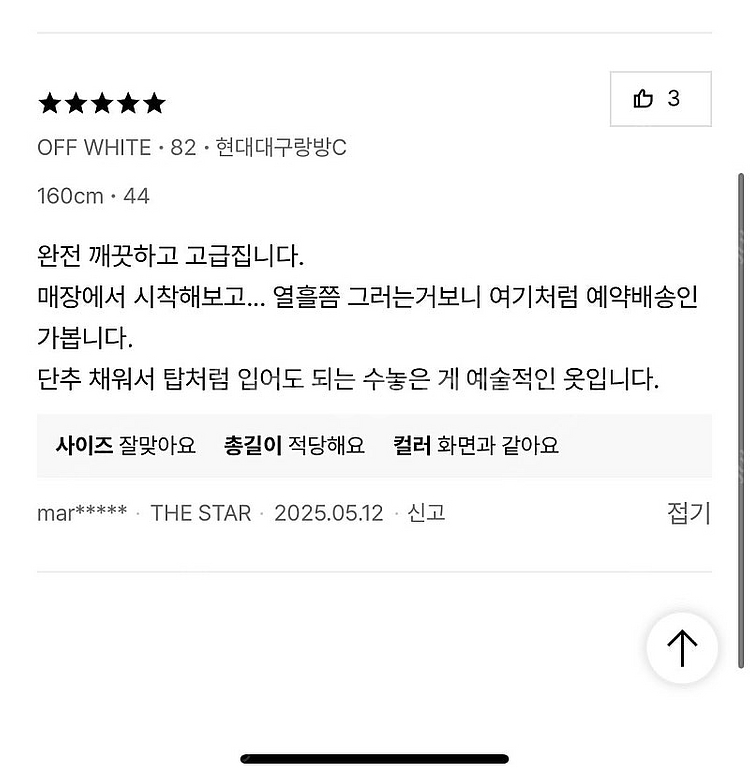Viewport: 750px width, 779px height.
Task: Tap the scroll-to-top arrow button
Action: (682, 648)
